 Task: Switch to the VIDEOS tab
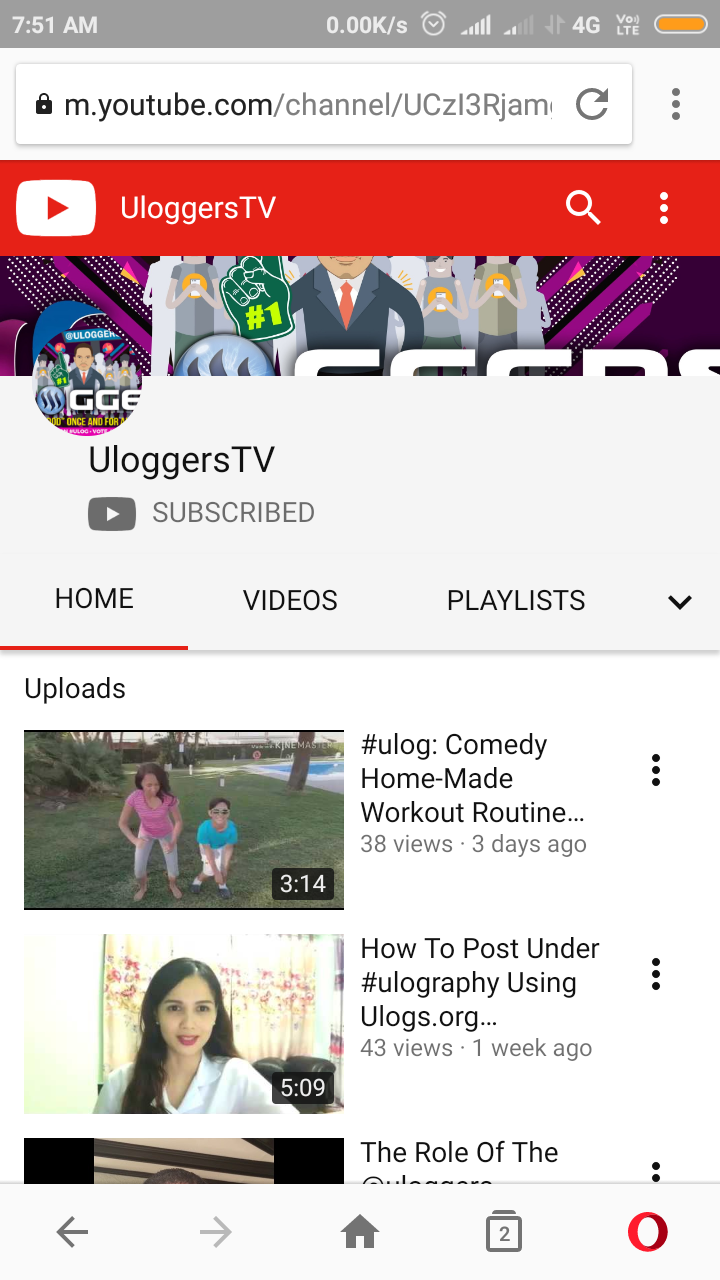point(290,600)
